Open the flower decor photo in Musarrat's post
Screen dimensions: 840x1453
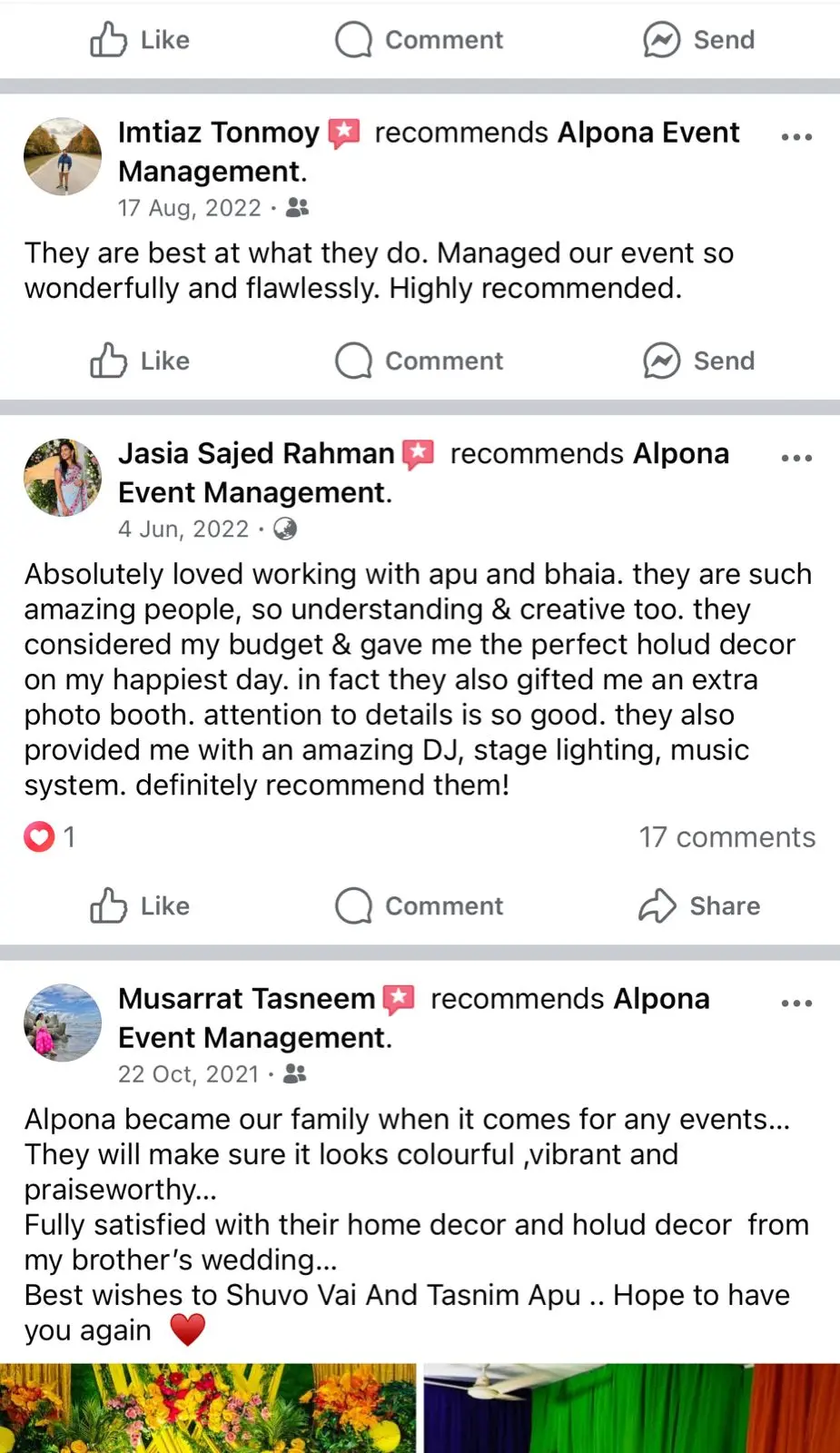[x=208, y=1408]
